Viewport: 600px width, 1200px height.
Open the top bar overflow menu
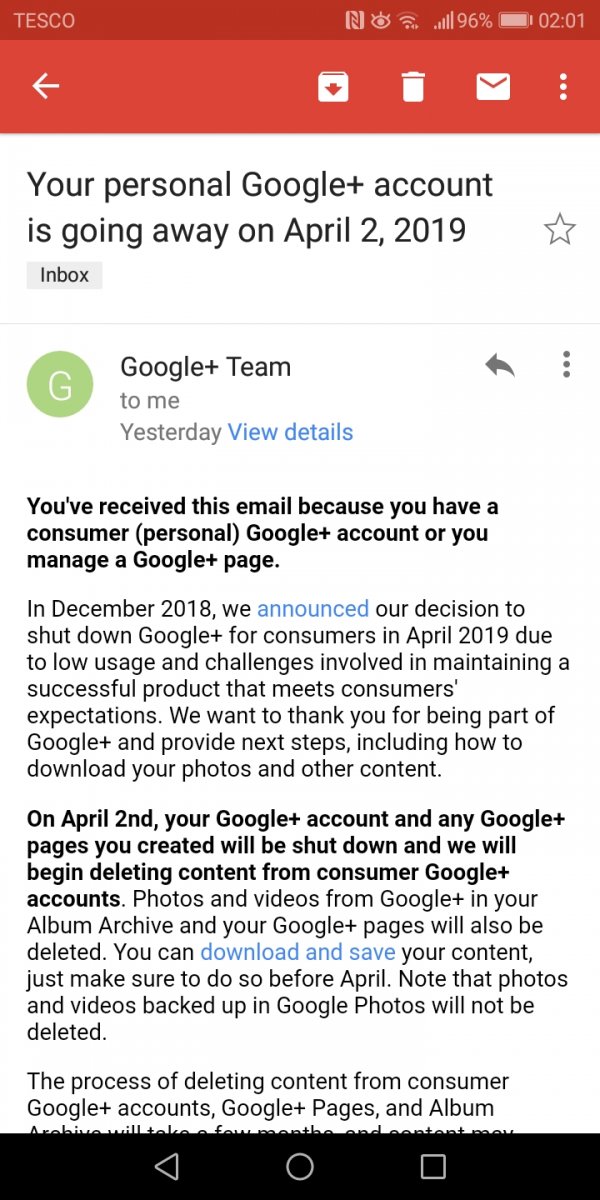click(563, 87)
